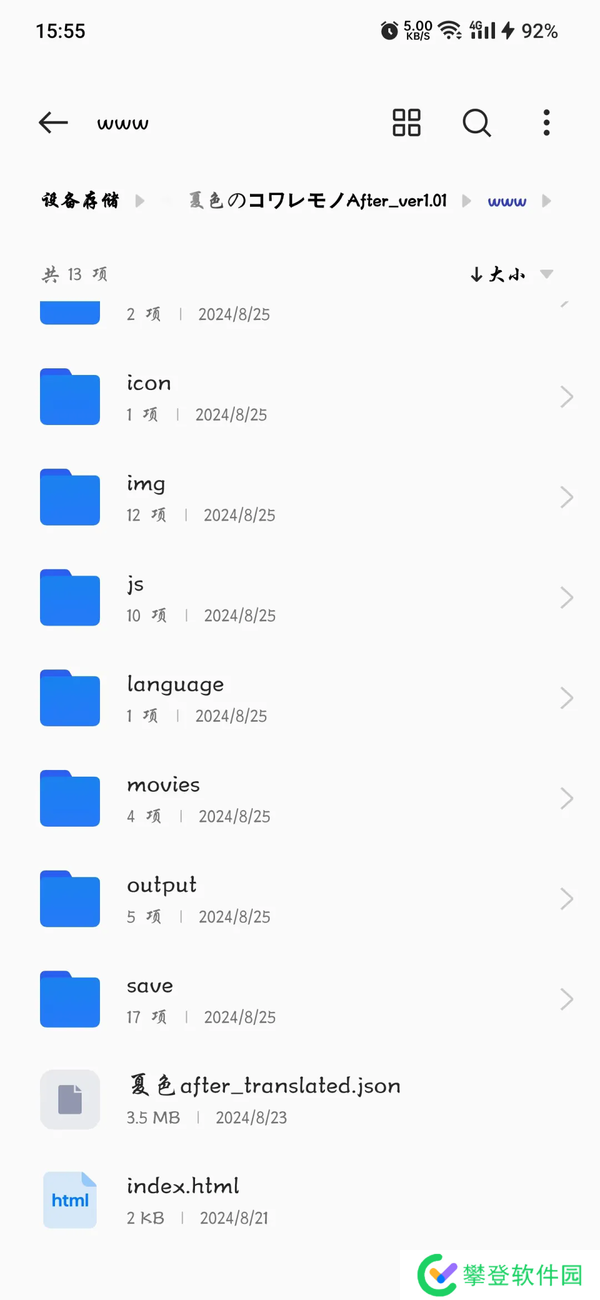
Task: Open the three-dot overflow menu
Action: coord(546,123)
